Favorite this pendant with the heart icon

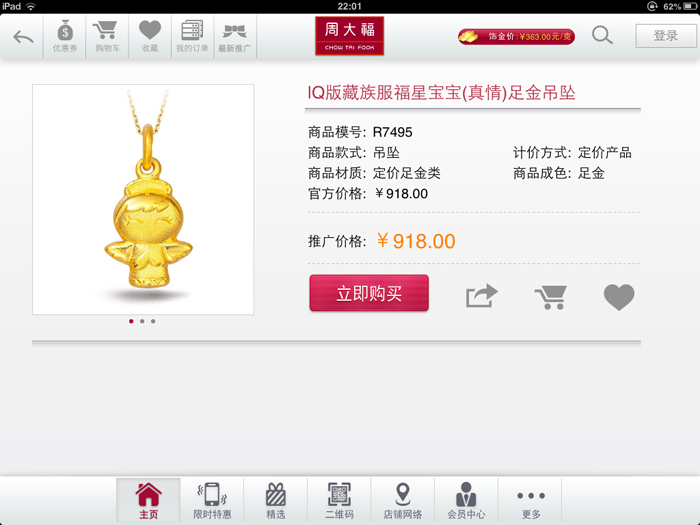point(618,296)
